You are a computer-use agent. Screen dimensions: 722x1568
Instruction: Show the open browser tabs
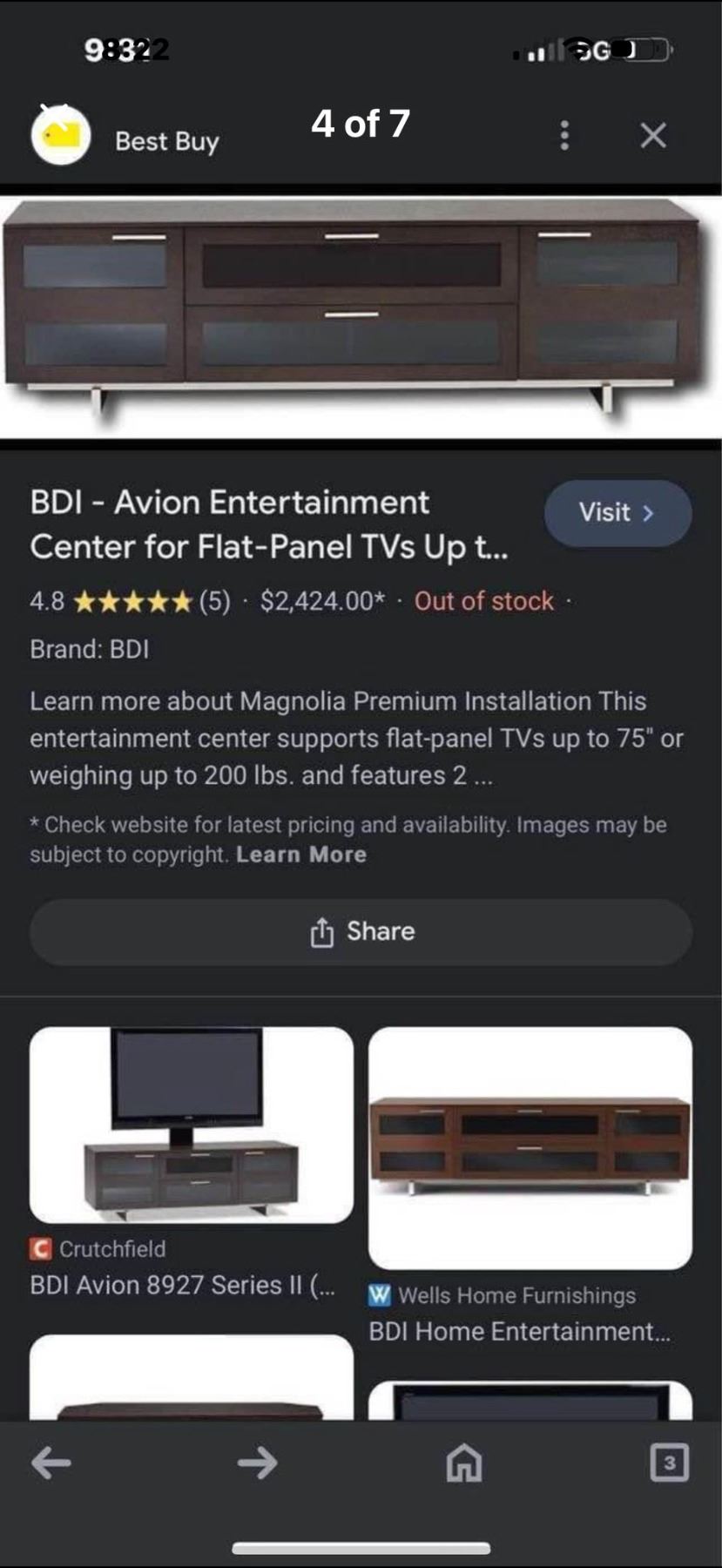click(669, 1463)
